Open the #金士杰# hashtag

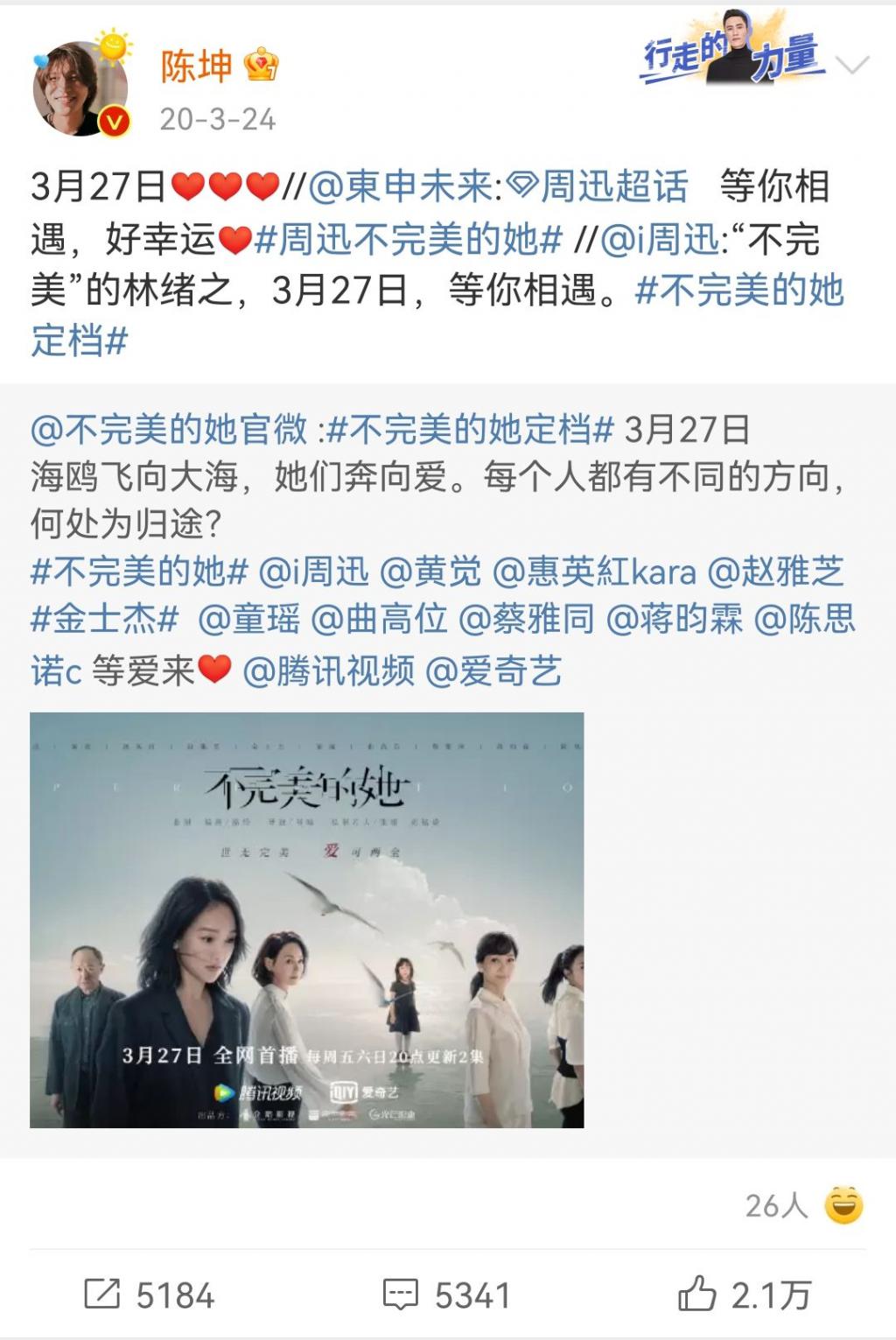pos(105,619)
